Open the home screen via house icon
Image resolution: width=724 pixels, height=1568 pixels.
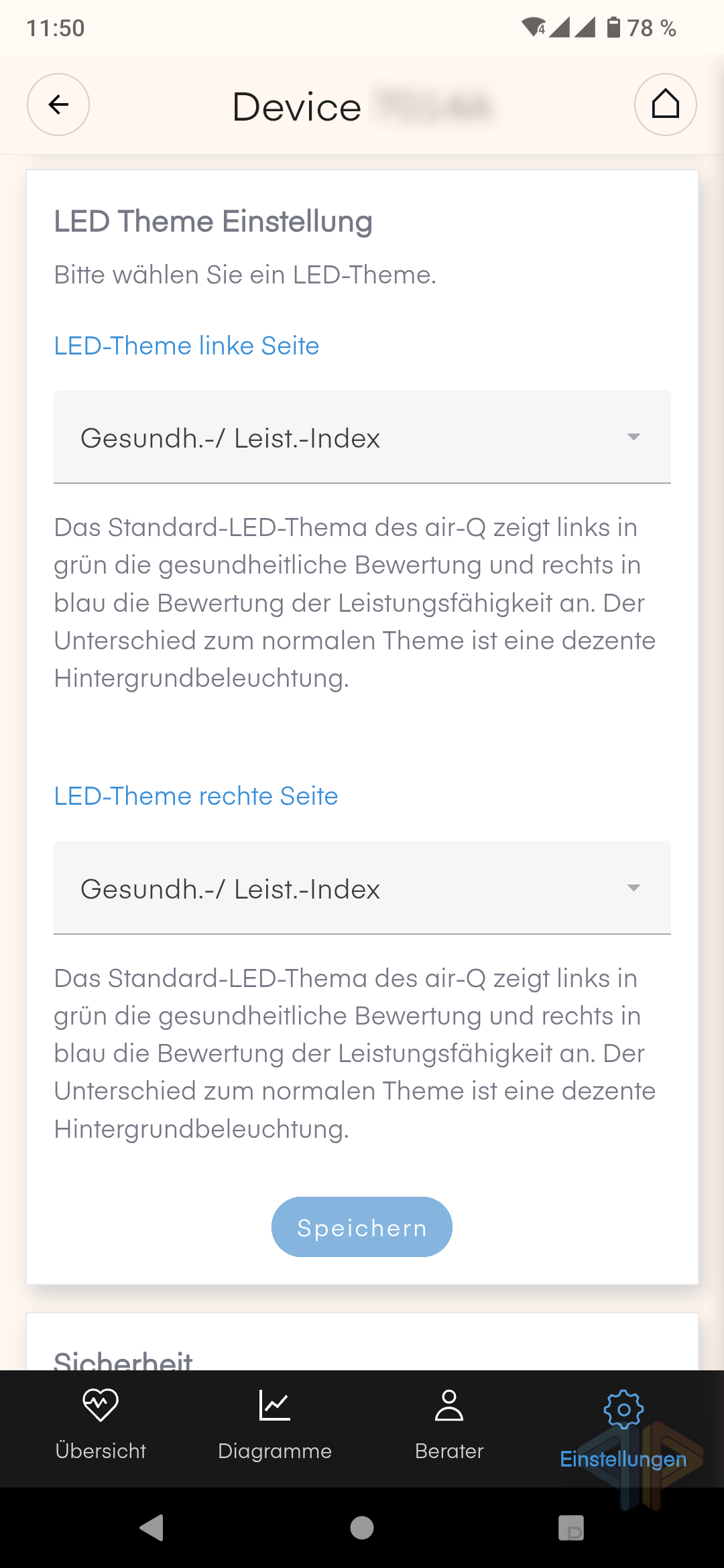(x=665, y=105)
